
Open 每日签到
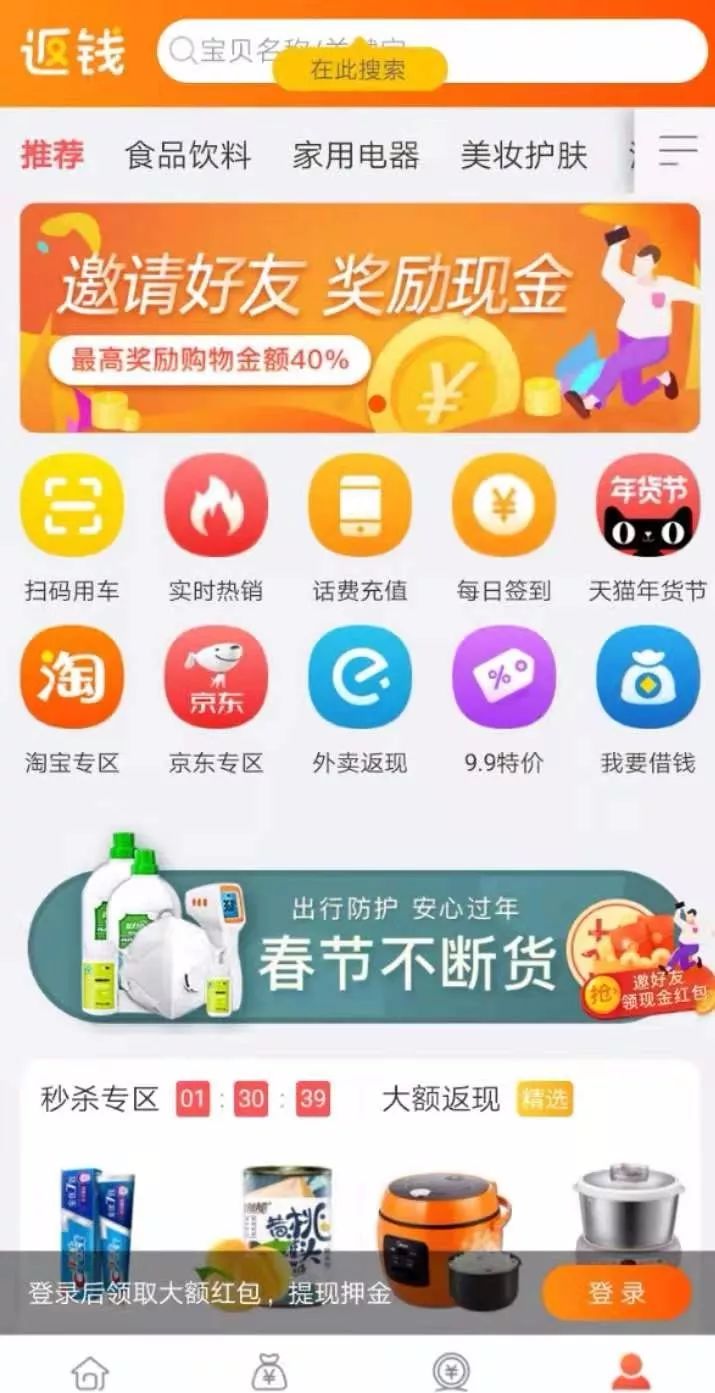pyautogui.click(x=504, y=506)
